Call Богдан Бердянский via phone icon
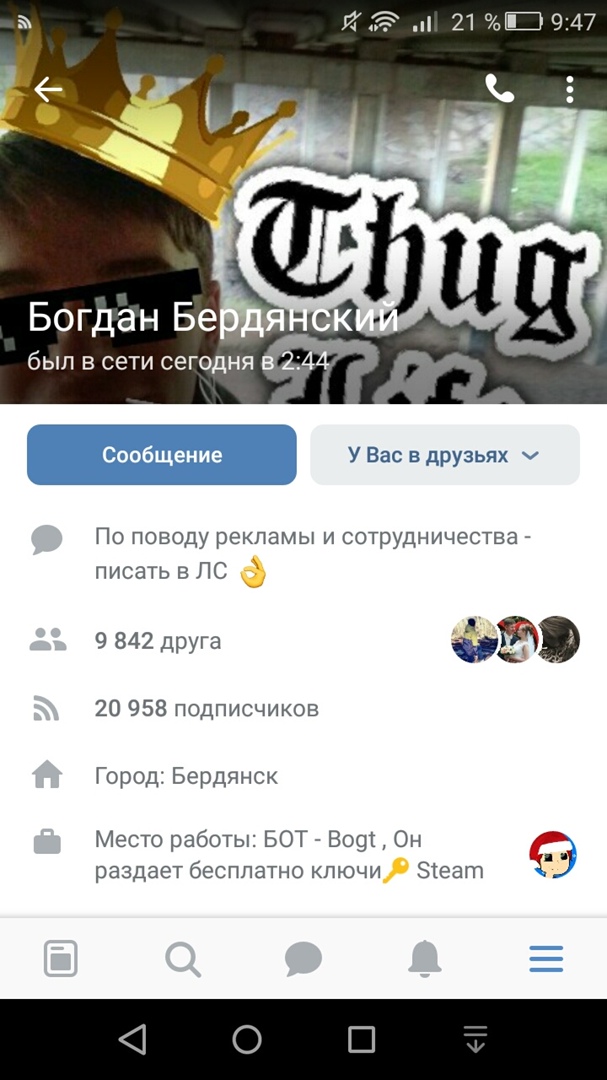Image resolution: width=607 pixels, height=1080 pixels. pos(499,90)
